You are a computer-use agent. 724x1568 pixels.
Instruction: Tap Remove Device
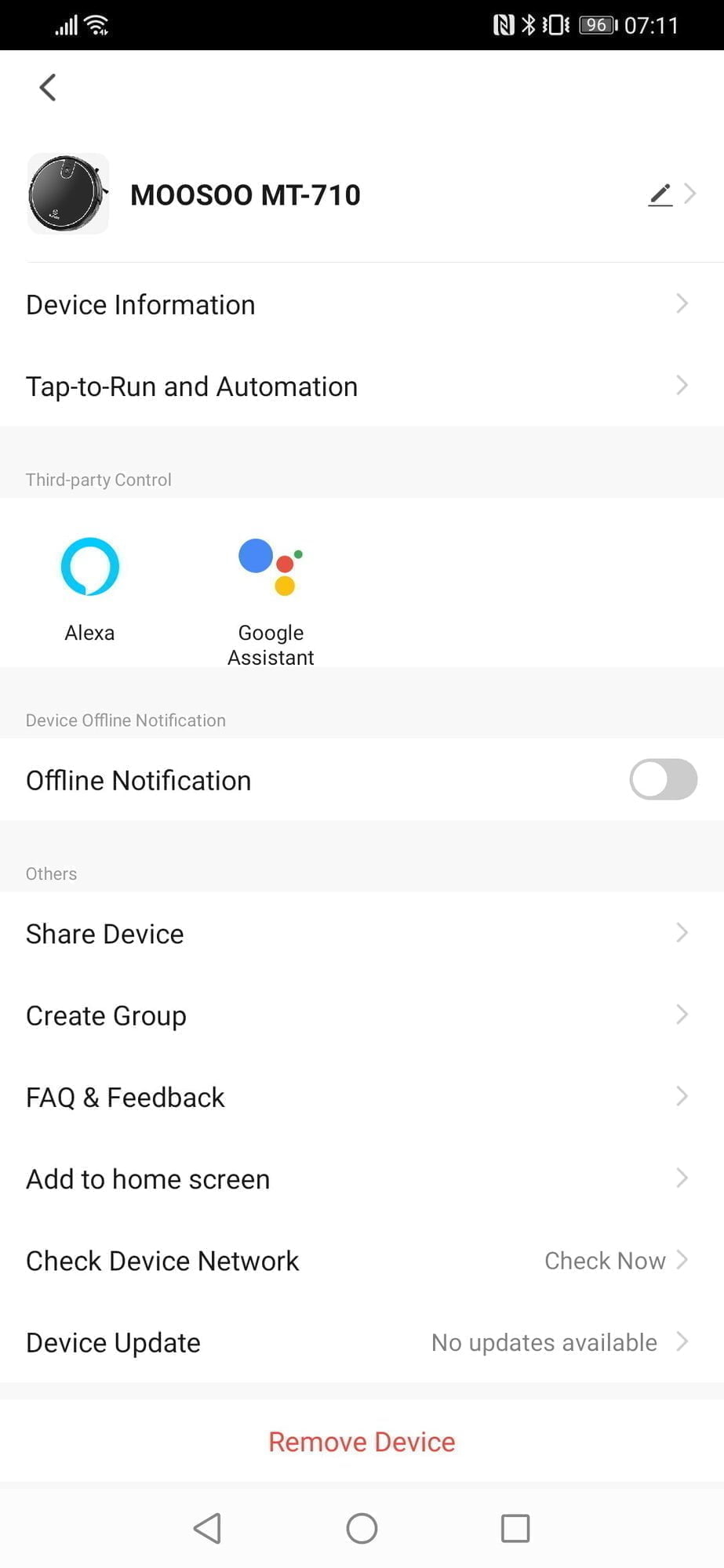[x=362, y=1442]
